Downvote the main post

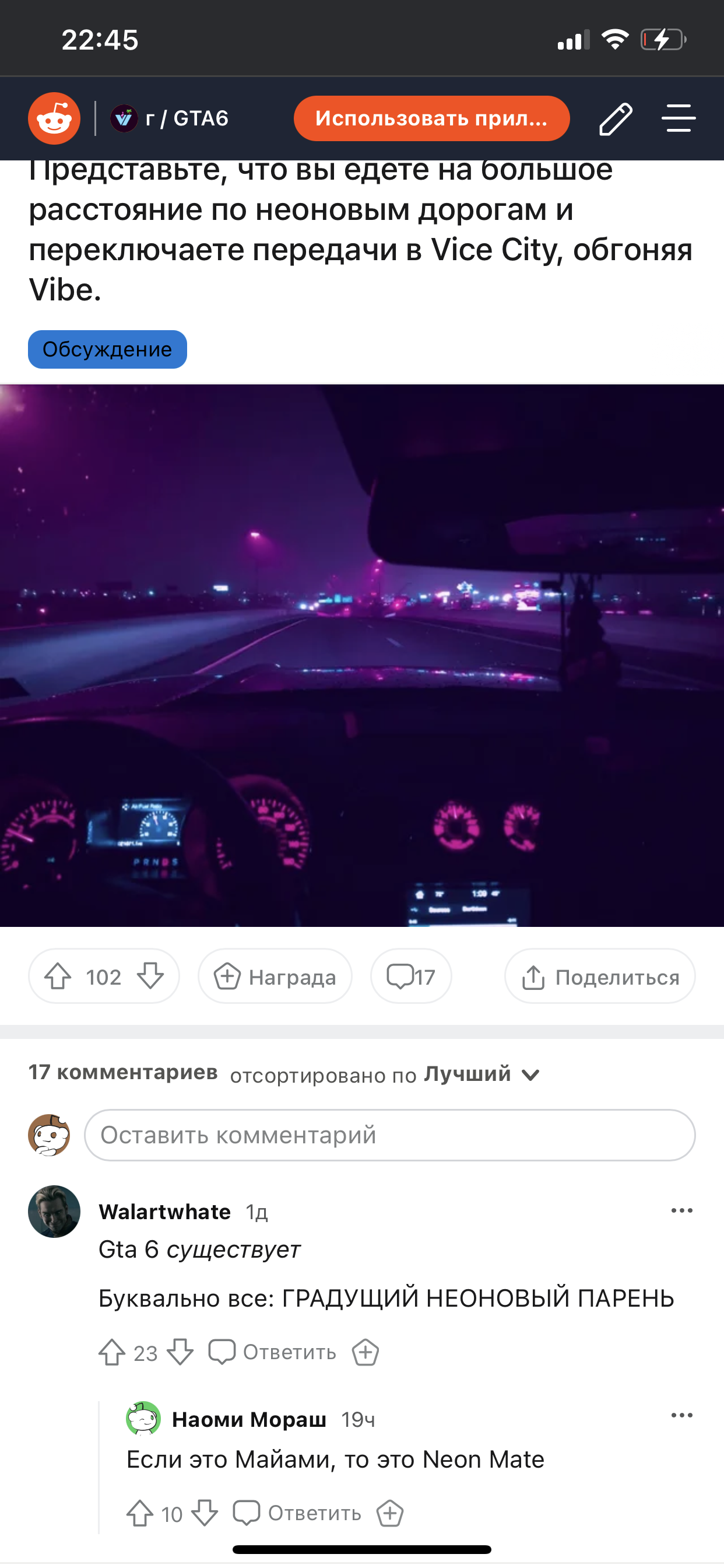(x=150, y=977)
